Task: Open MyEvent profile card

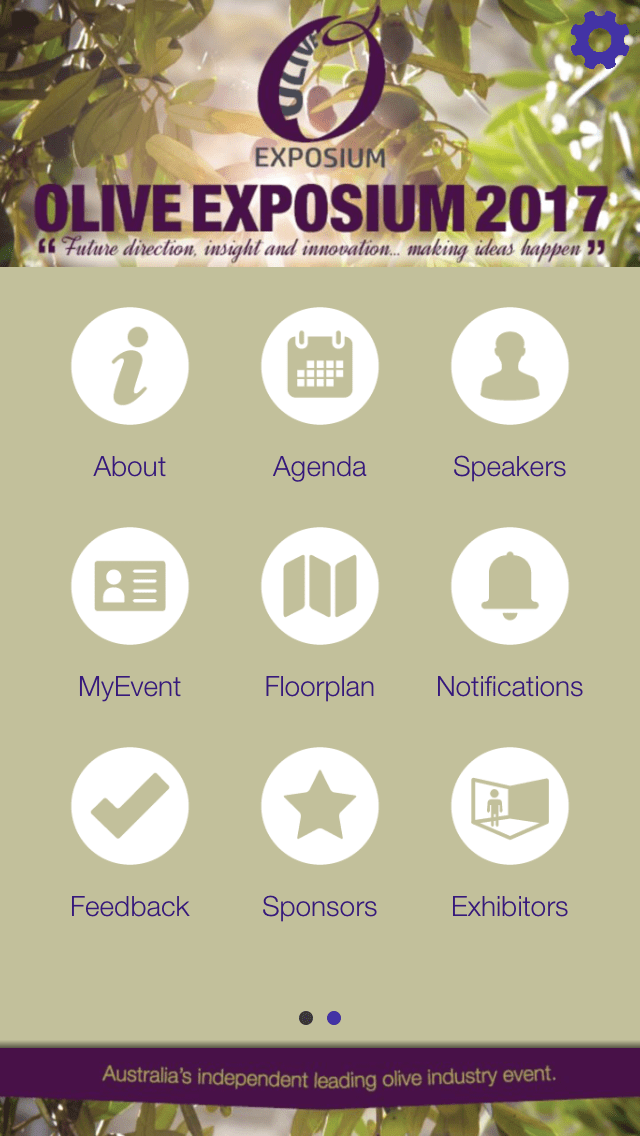Action: pyautogui.click(x=130, y=586)
